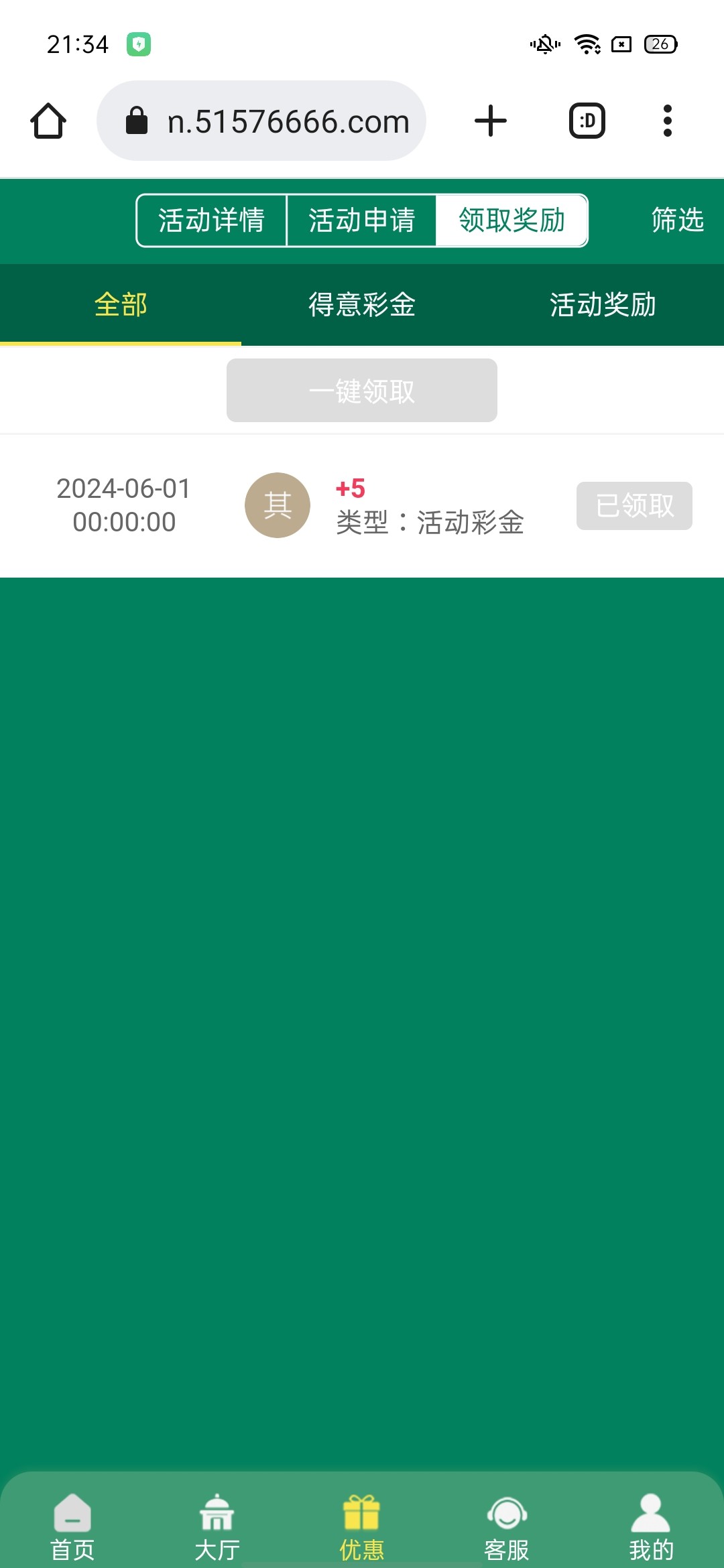Open the tab switcher
The image size is (724, 1568).
587,121
